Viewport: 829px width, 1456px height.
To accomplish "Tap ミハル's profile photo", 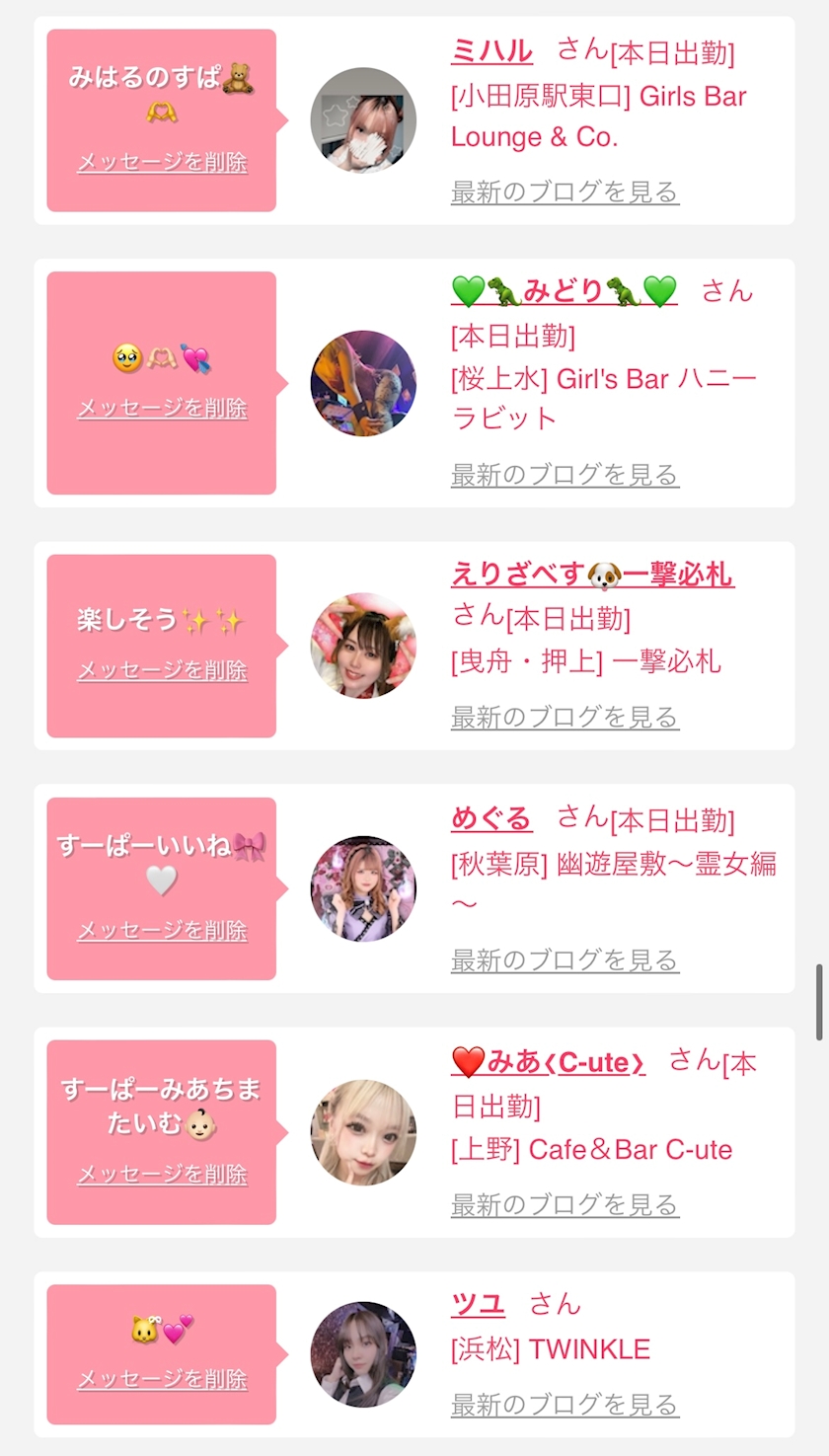I will pos(363,120).
